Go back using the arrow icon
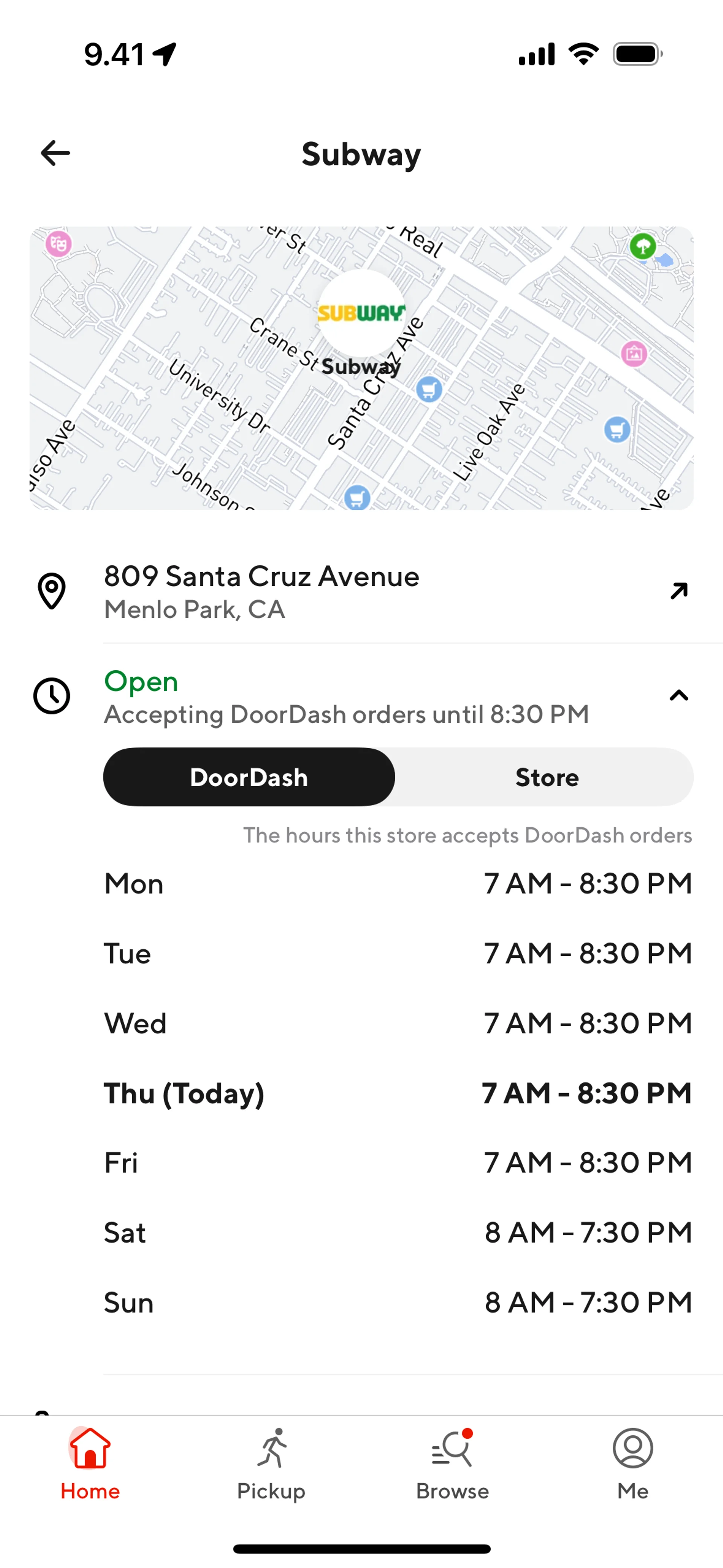 (x=55, y=153)
